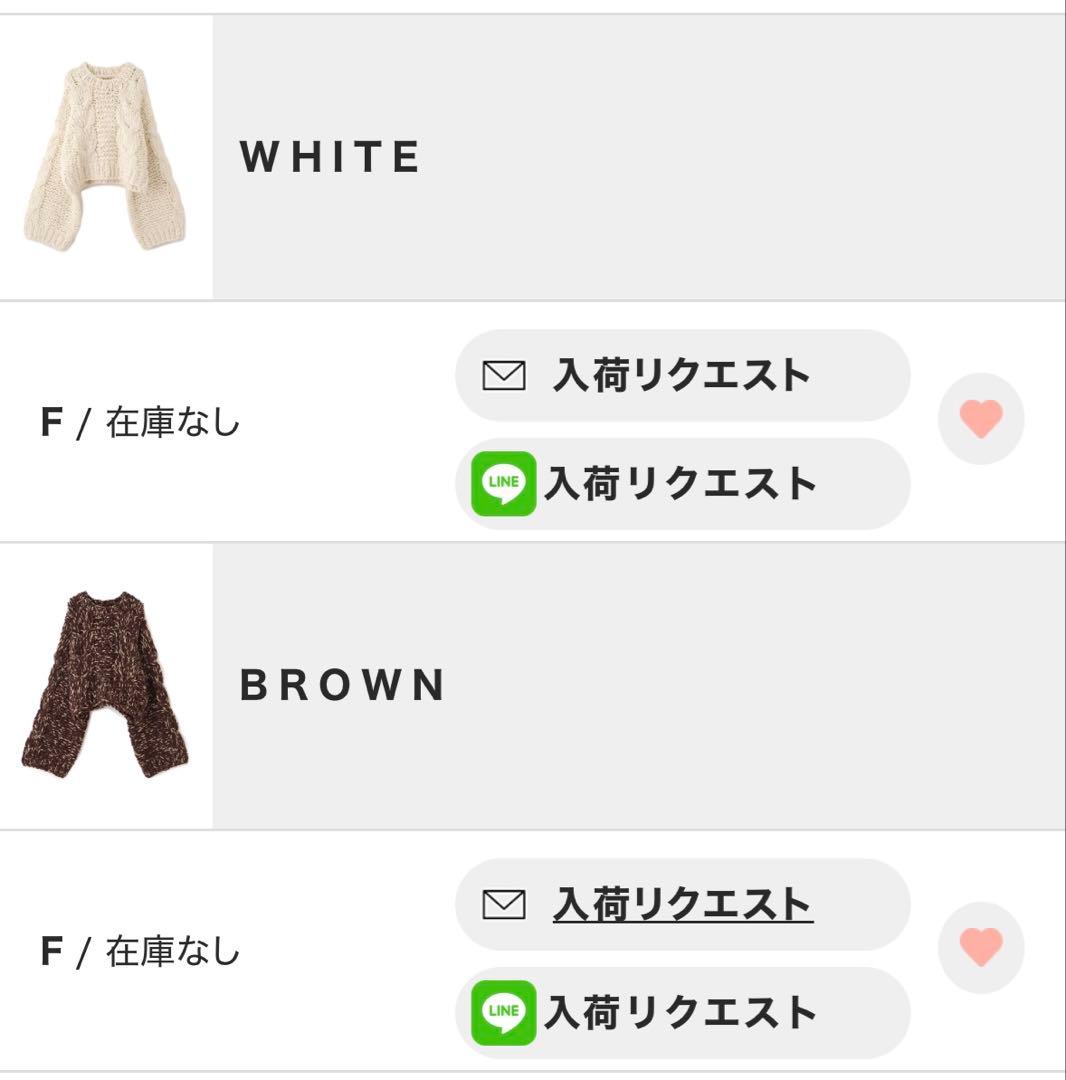Image resolution: width=1066 pixels, height=1080 pixels.
Task: Request BROWN restock via LINE
Action: [682, 1012]
